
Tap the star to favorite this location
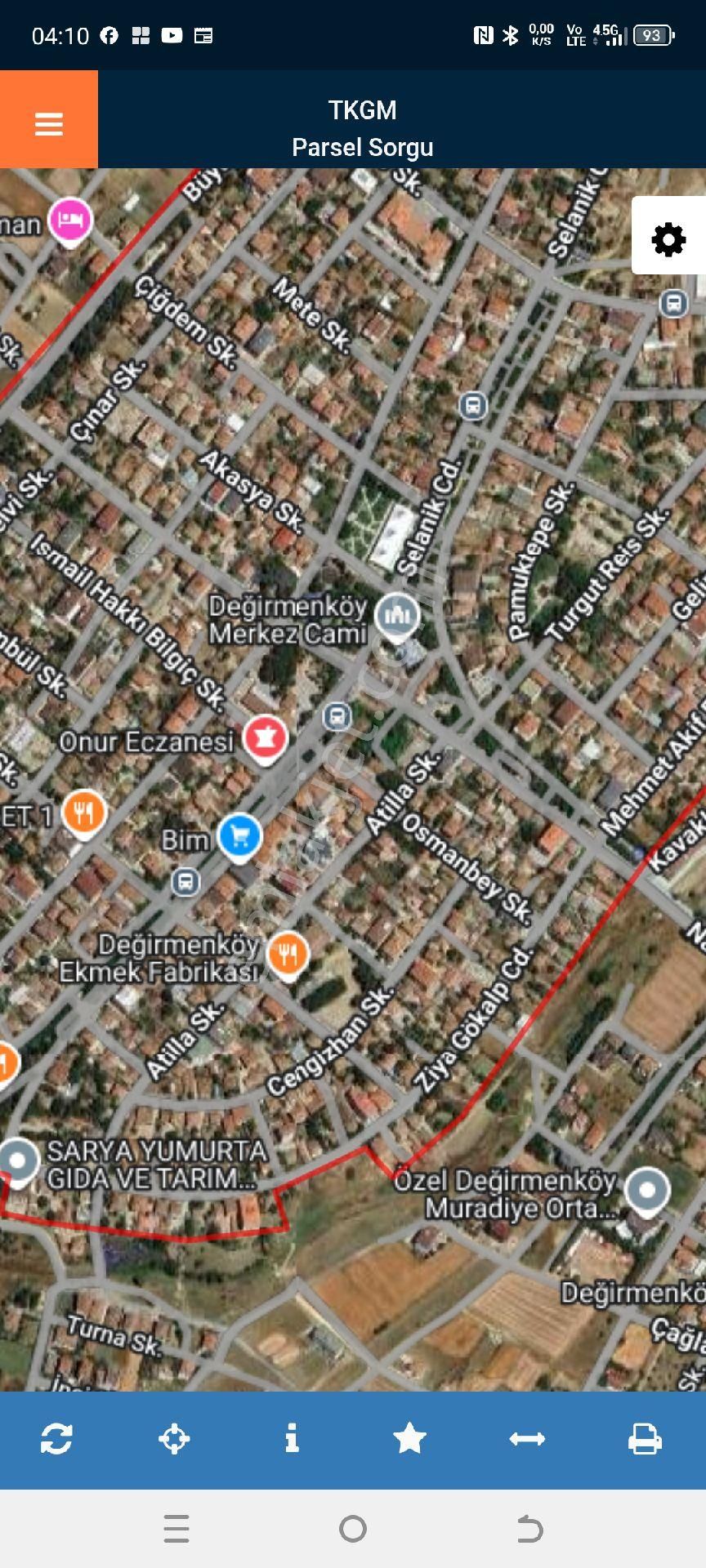tap(409, 1439)
